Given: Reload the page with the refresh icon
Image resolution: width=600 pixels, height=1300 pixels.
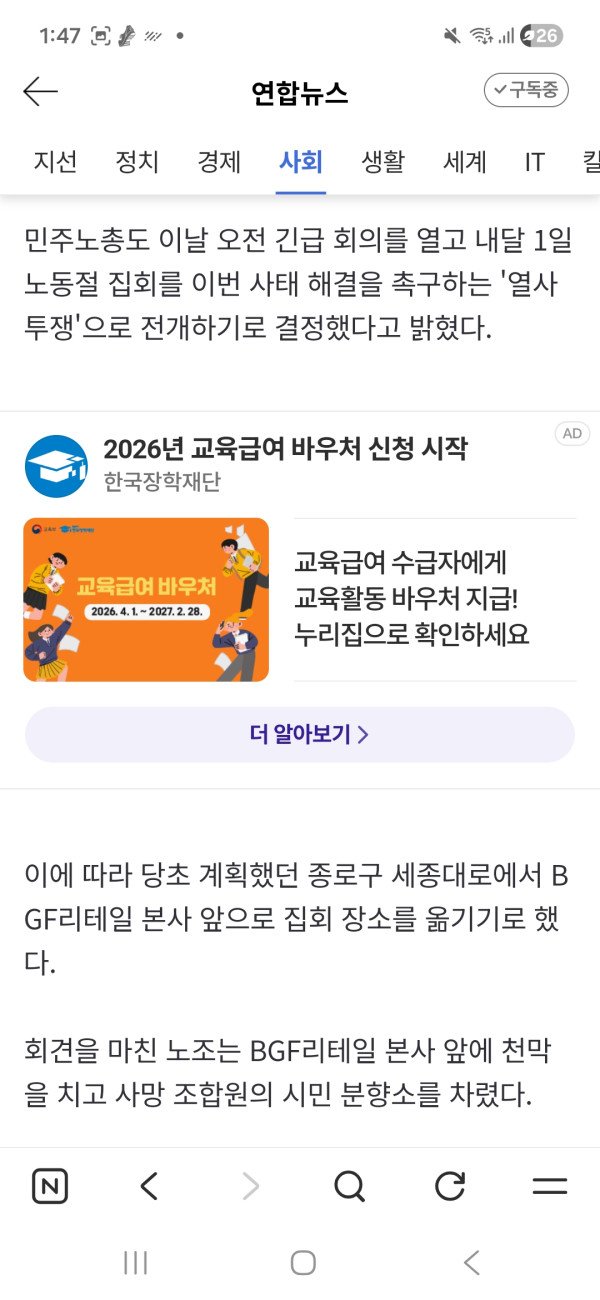Looking at the screenshot, I should 450,1187.
